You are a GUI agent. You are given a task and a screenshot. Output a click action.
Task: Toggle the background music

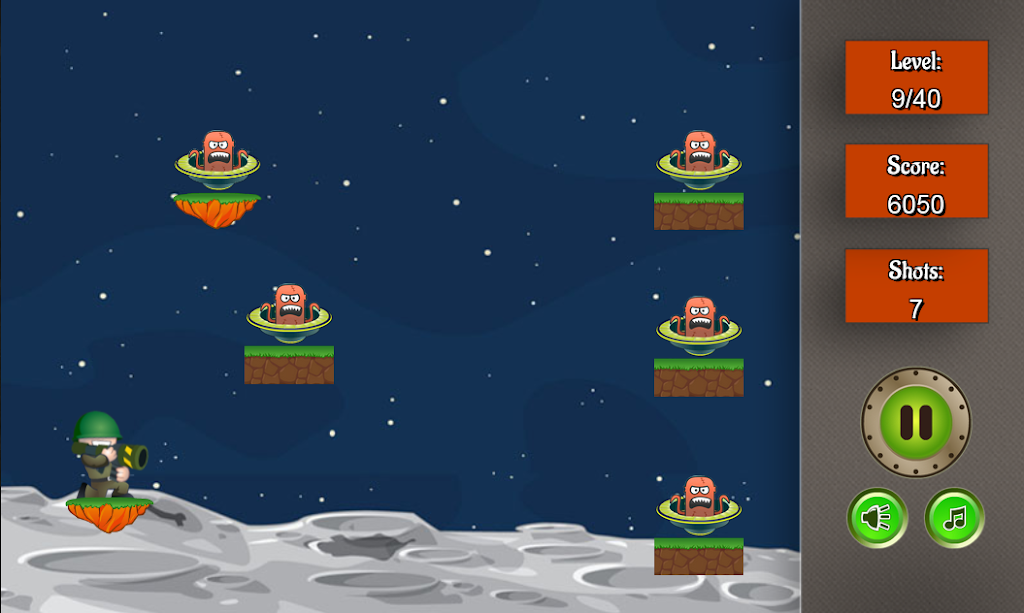954,518
